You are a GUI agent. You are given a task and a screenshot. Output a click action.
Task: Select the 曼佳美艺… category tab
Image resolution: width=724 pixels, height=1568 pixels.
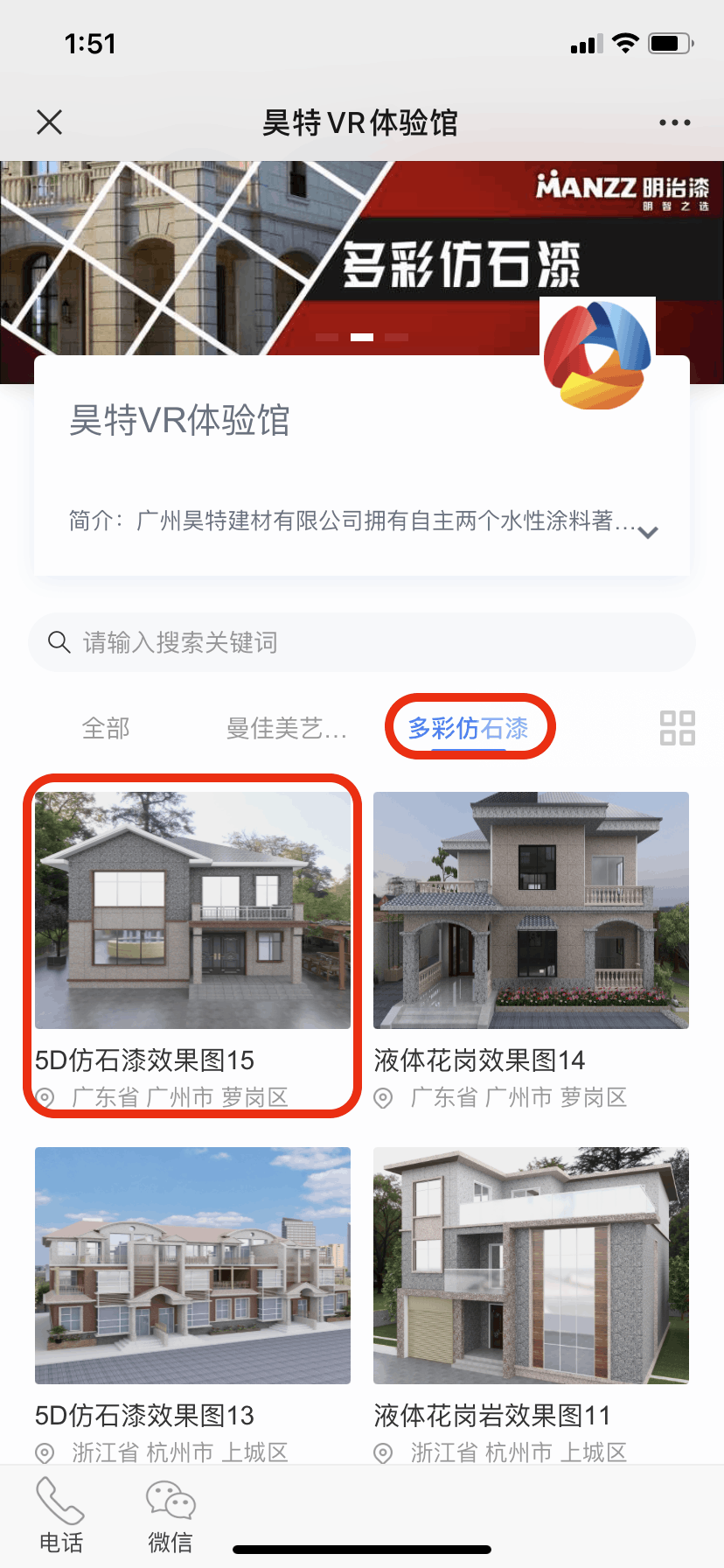coord(286,728)
